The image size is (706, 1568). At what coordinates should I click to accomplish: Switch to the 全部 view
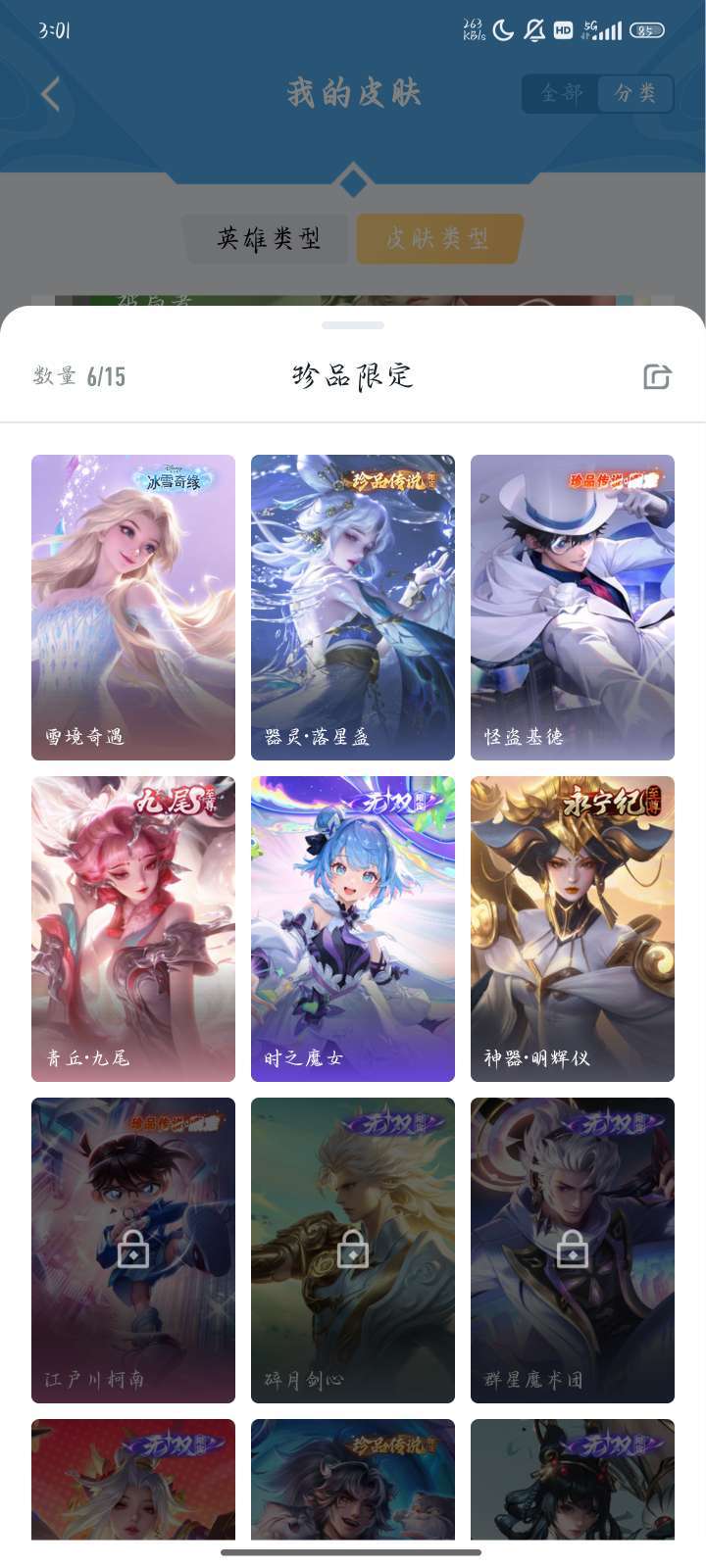[562, 93]
